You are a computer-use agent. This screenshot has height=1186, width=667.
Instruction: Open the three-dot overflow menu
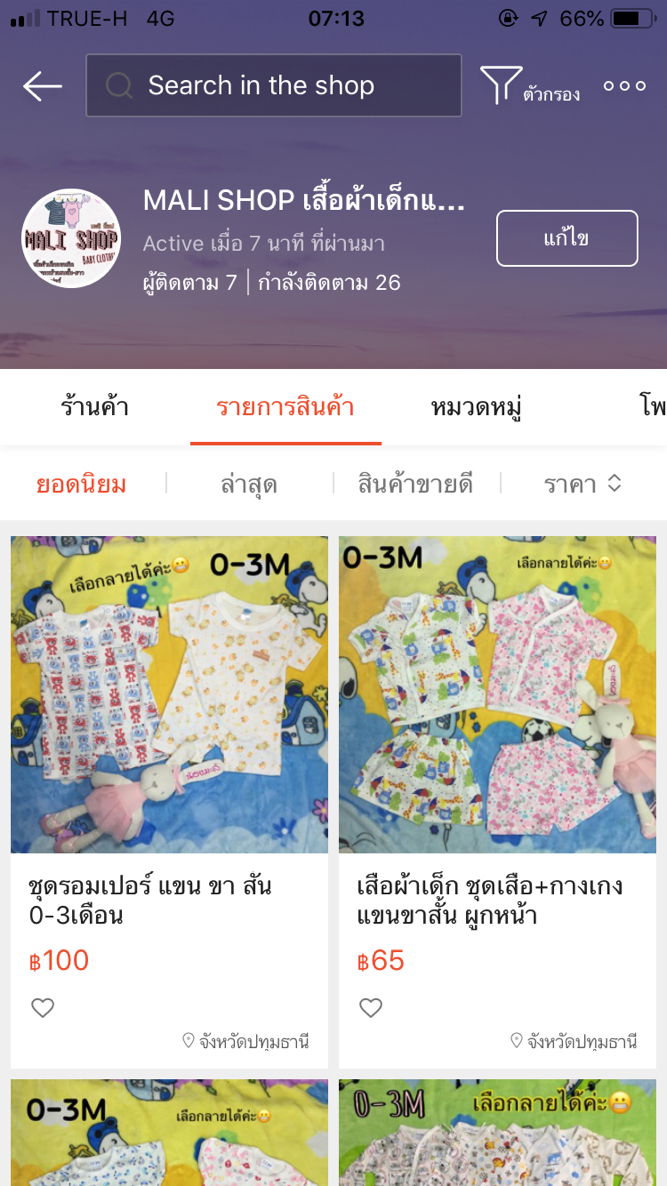624,87
